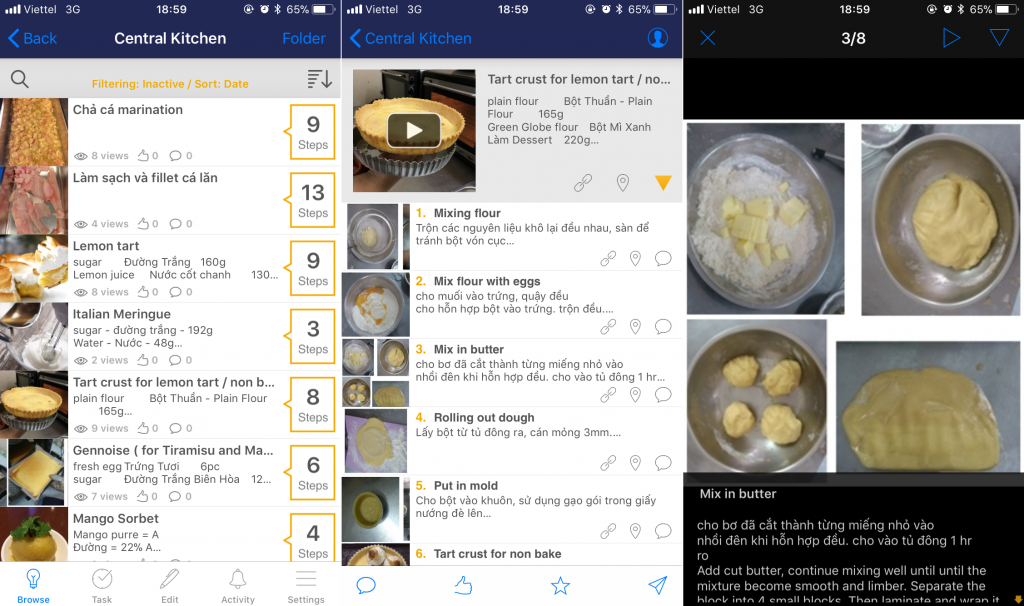Open search with the magnifier in the recipe list
1024x606 pixels.
click(20, 80)
